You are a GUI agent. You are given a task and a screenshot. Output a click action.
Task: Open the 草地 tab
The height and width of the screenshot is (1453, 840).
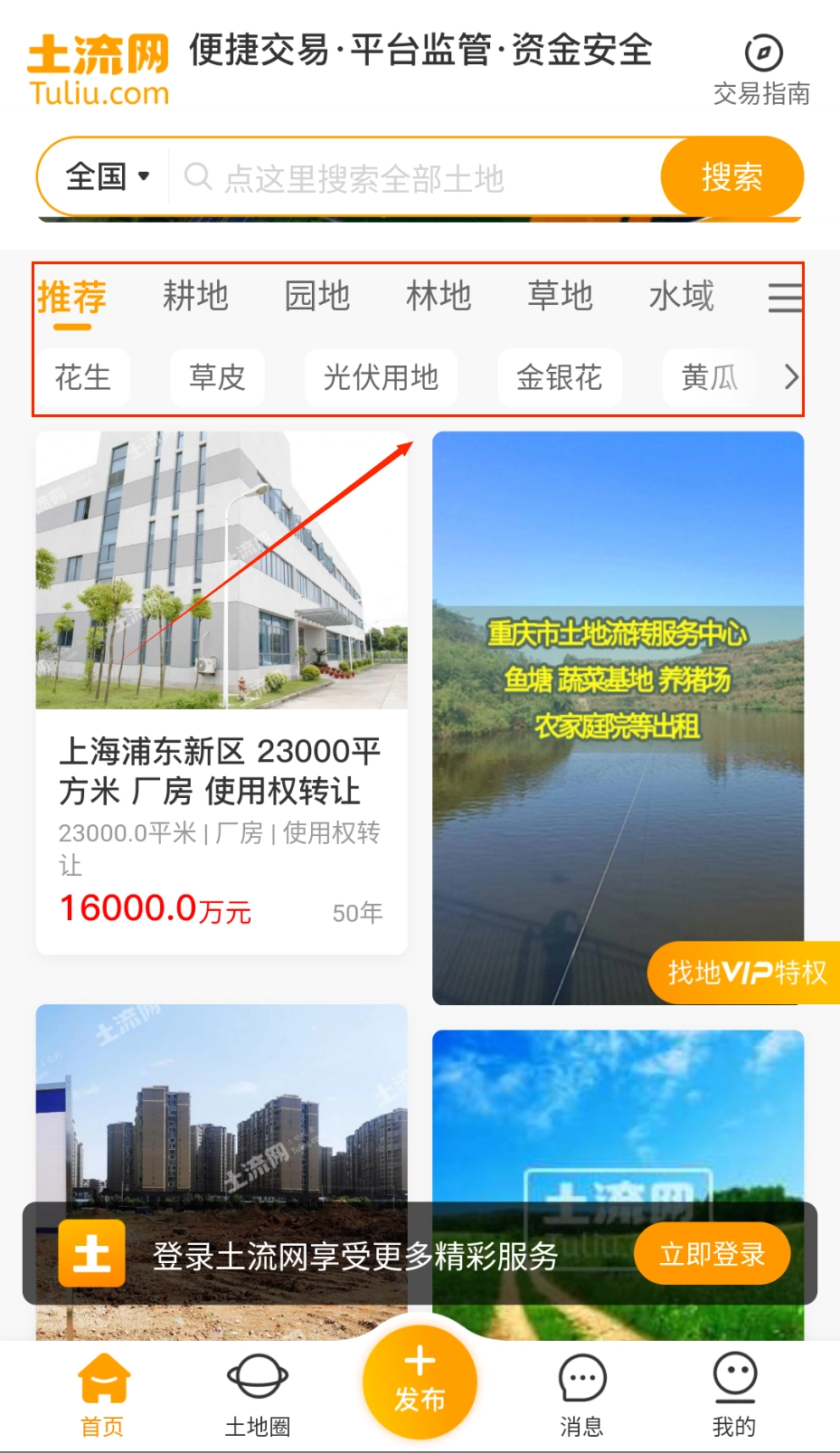560,296
